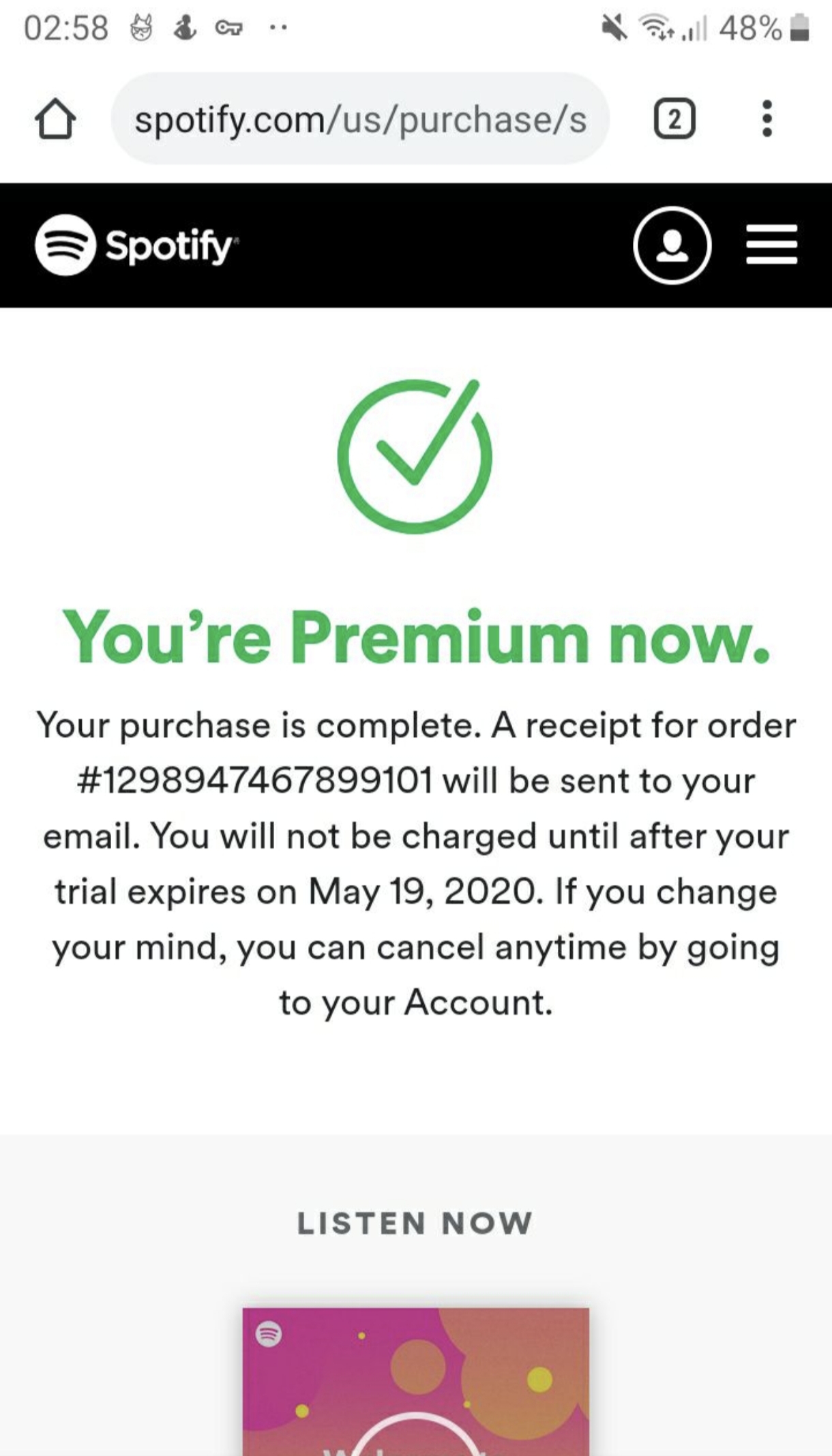This screenshot has width=832, height=1456.
Task: Open the Spotify hamburger menu
Action: (x=771, y=245)
